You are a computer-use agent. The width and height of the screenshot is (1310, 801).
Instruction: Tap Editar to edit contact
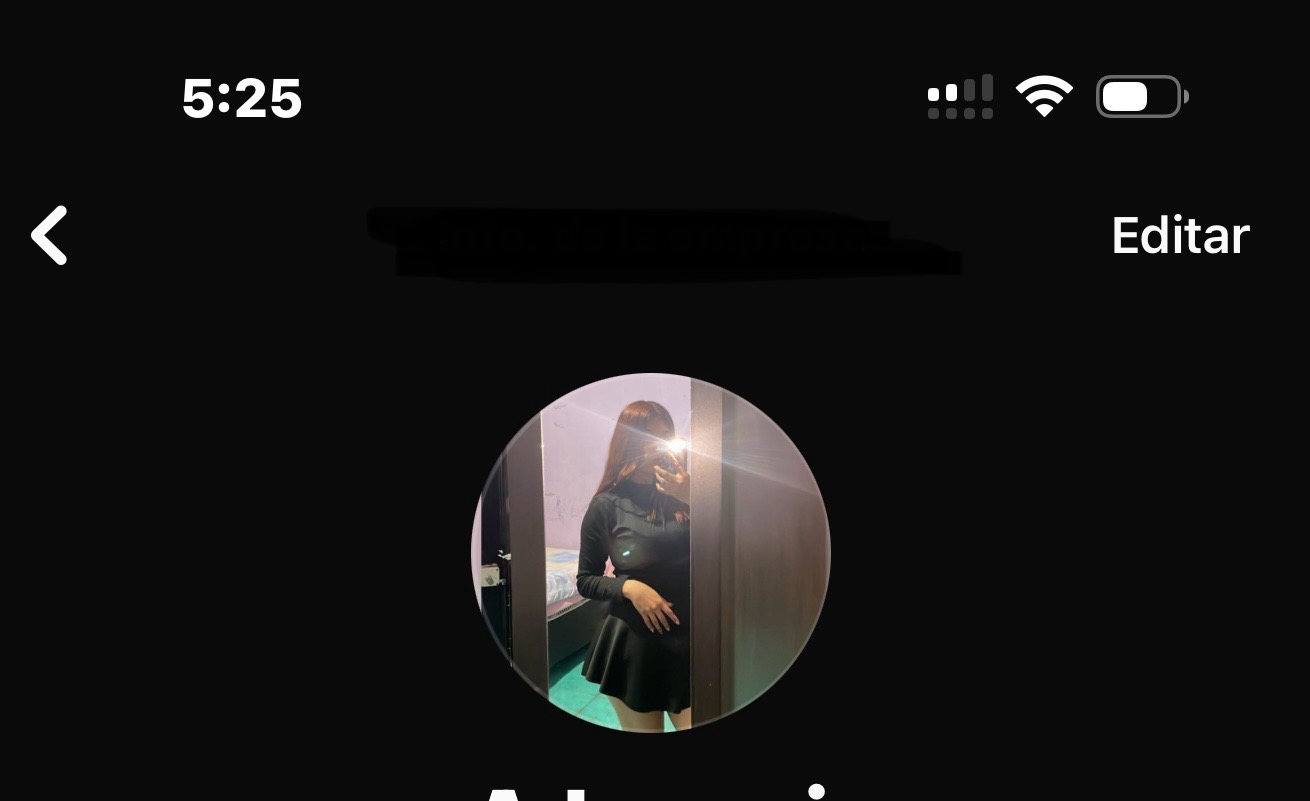tap(1180, 236)
